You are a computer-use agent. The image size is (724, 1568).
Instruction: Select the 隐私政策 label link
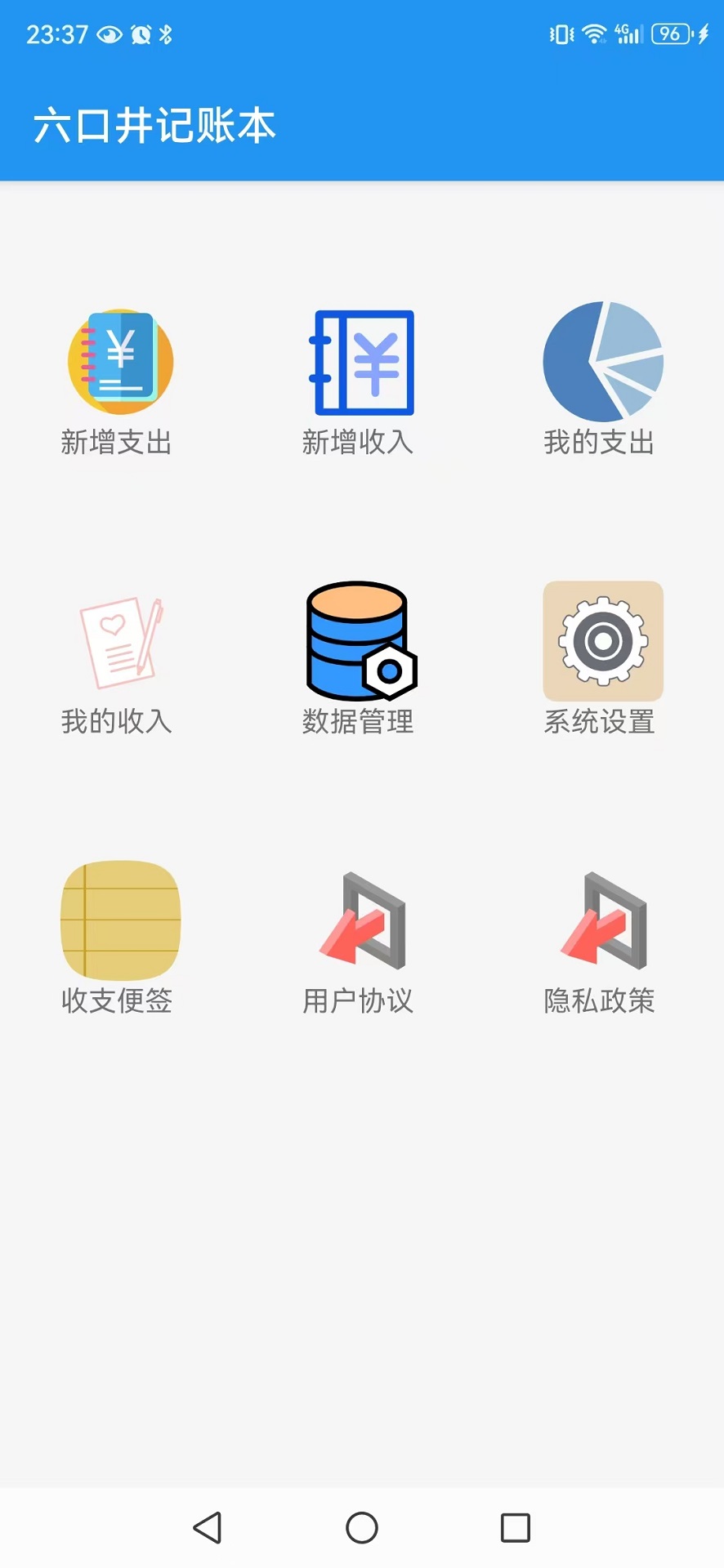(x=600, y=1000)
